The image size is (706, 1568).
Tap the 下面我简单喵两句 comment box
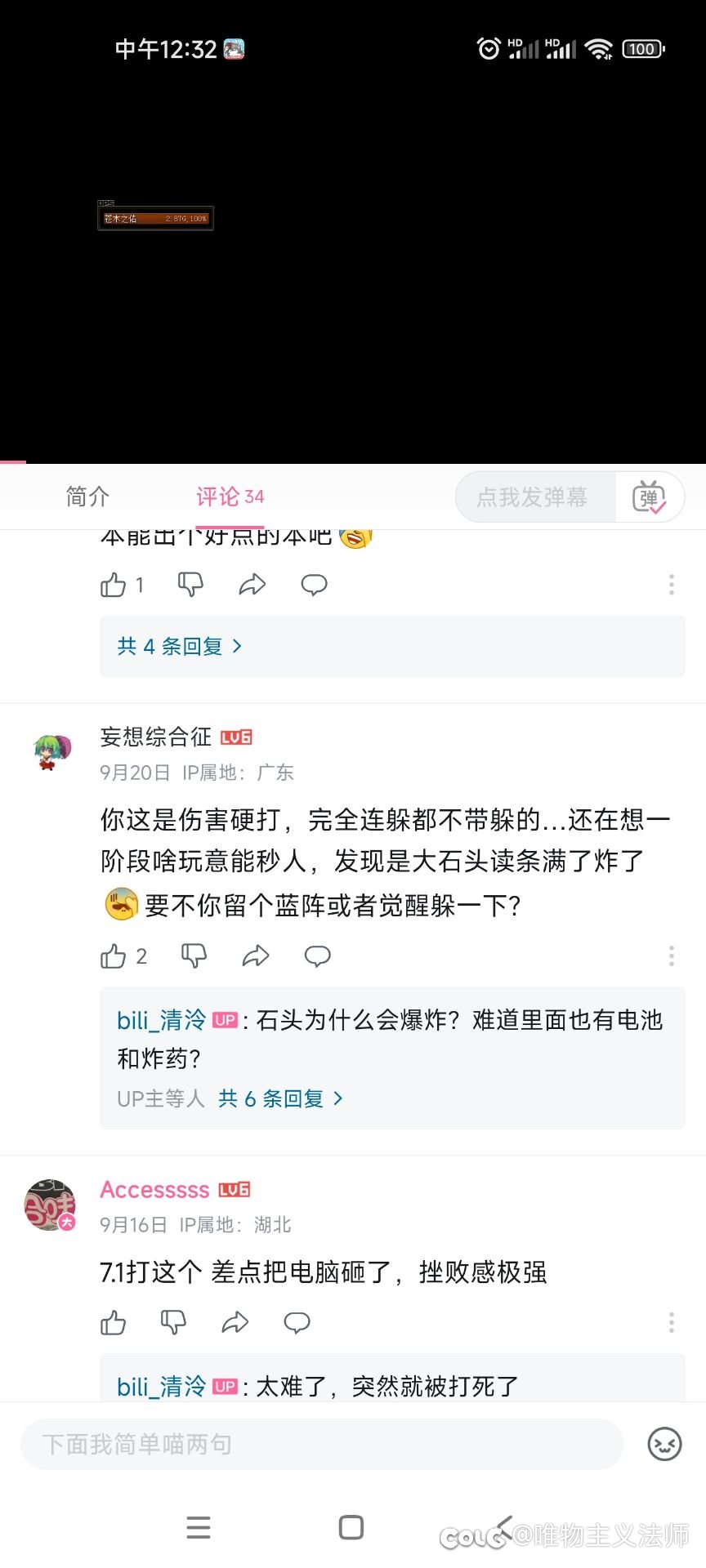coord(322,1444)
